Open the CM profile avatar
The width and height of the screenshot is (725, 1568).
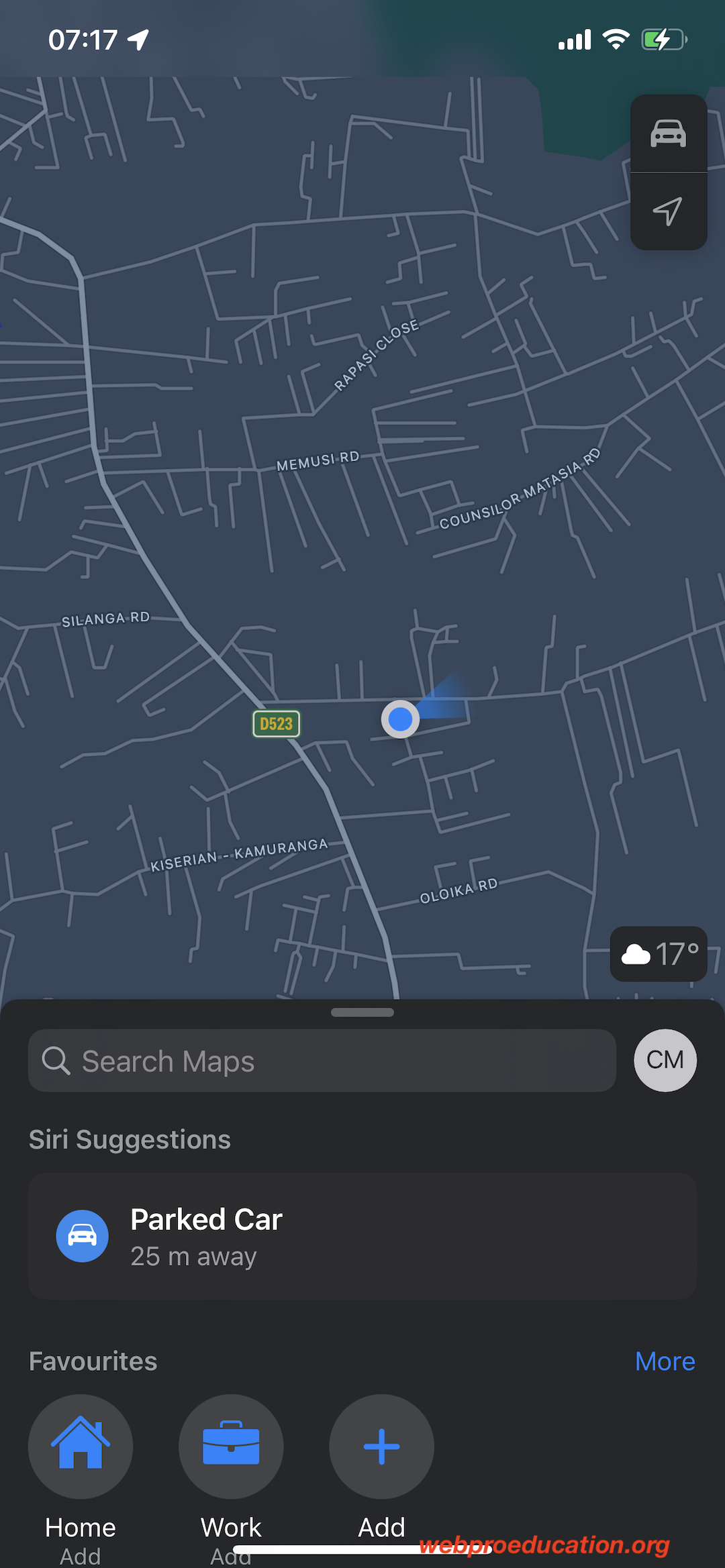[x=665, y=1060]
